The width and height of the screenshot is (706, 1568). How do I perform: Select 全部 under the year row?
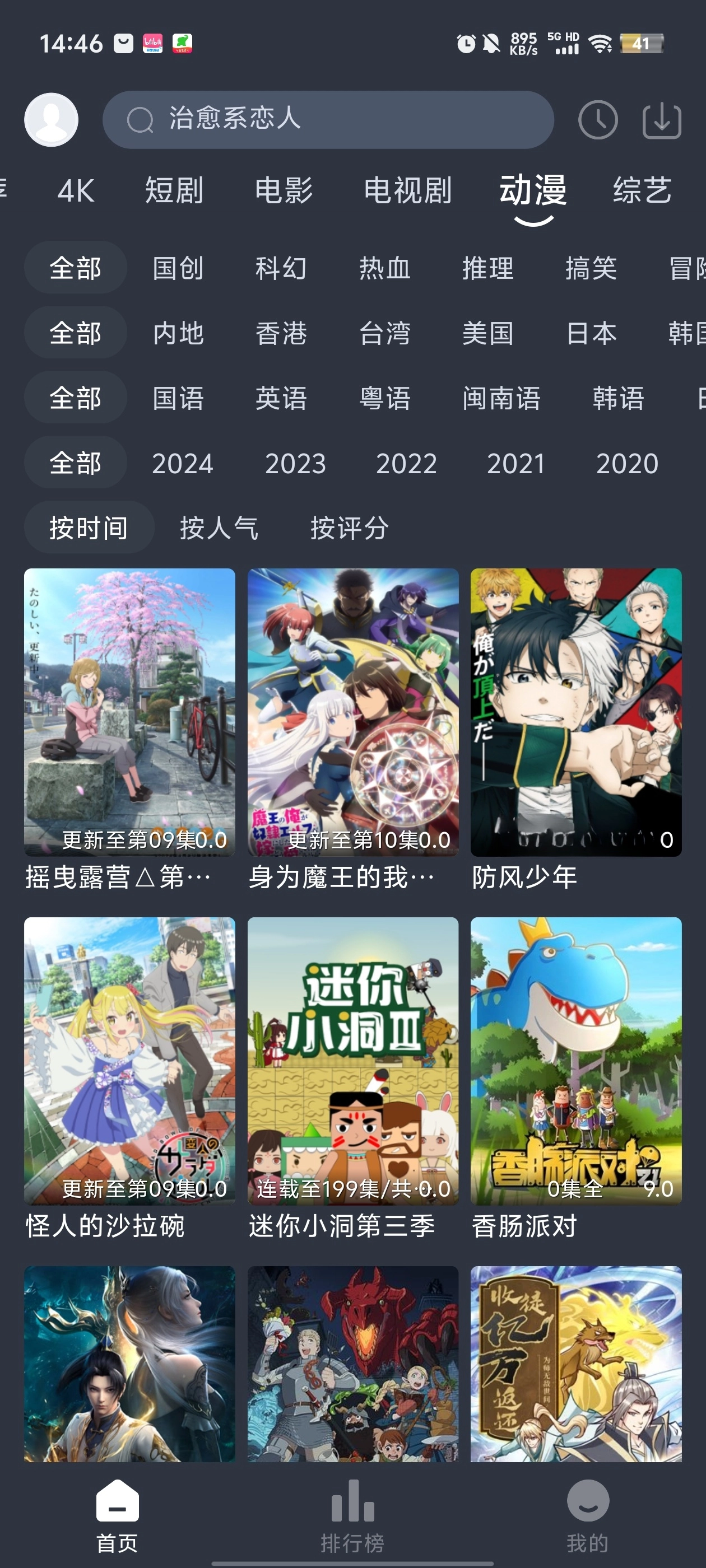75,463
